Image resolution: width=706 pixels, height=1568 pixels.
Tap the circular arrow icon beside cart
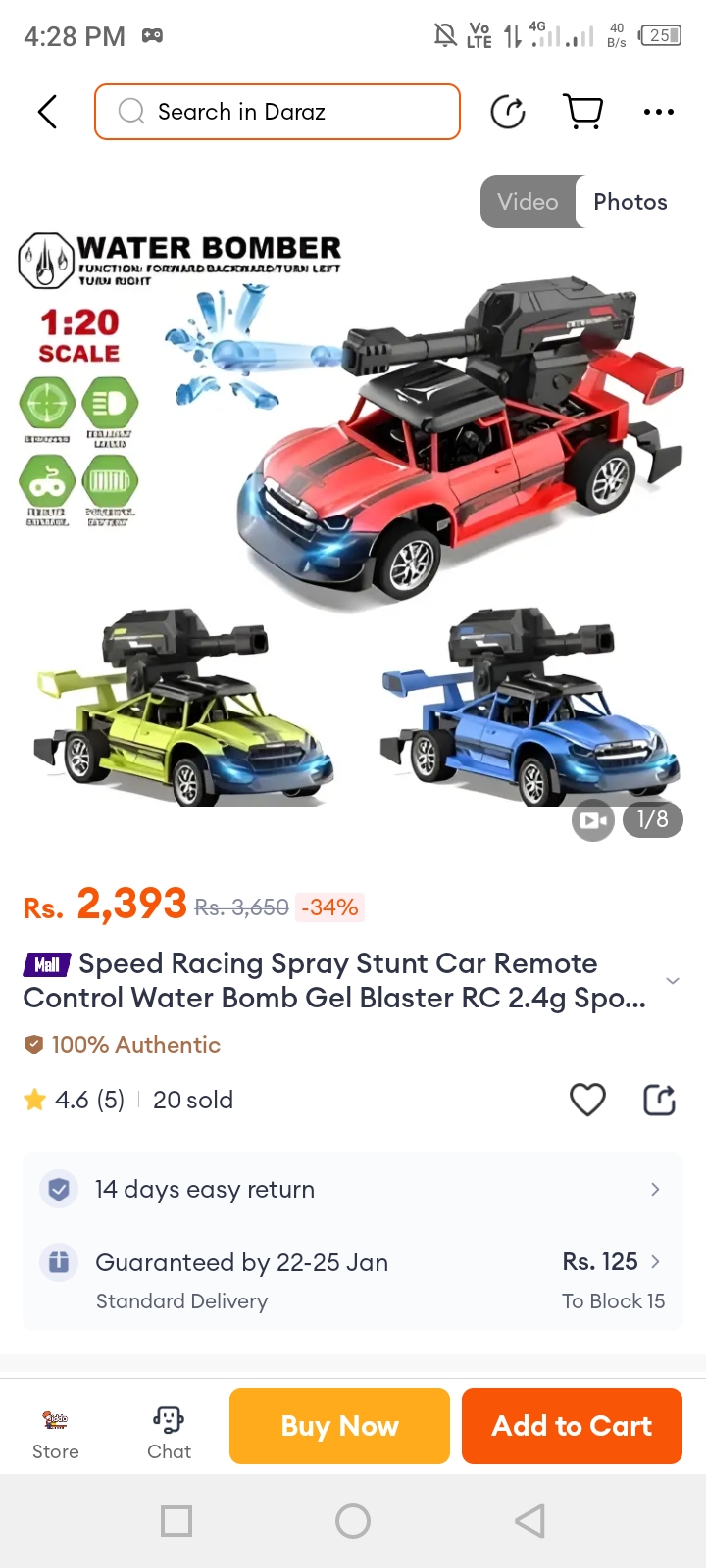click(508, 112)
